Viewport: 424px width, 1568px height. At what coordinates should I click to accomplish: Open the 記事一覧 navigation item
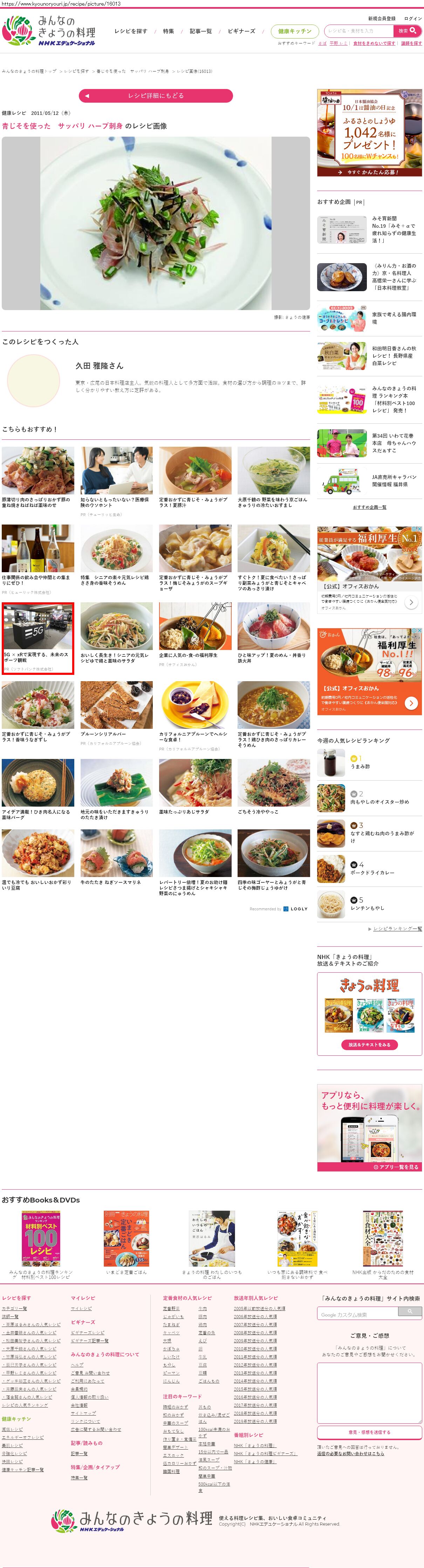[x=201, y=31]
